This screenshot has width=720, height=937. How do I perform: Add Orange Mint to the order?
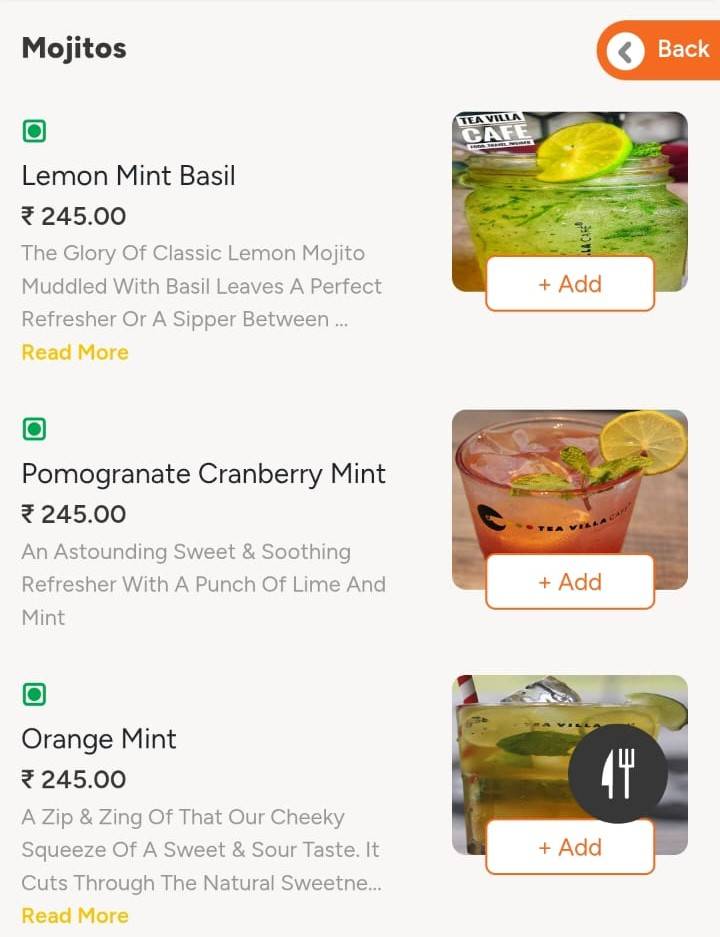pos(570,847)
